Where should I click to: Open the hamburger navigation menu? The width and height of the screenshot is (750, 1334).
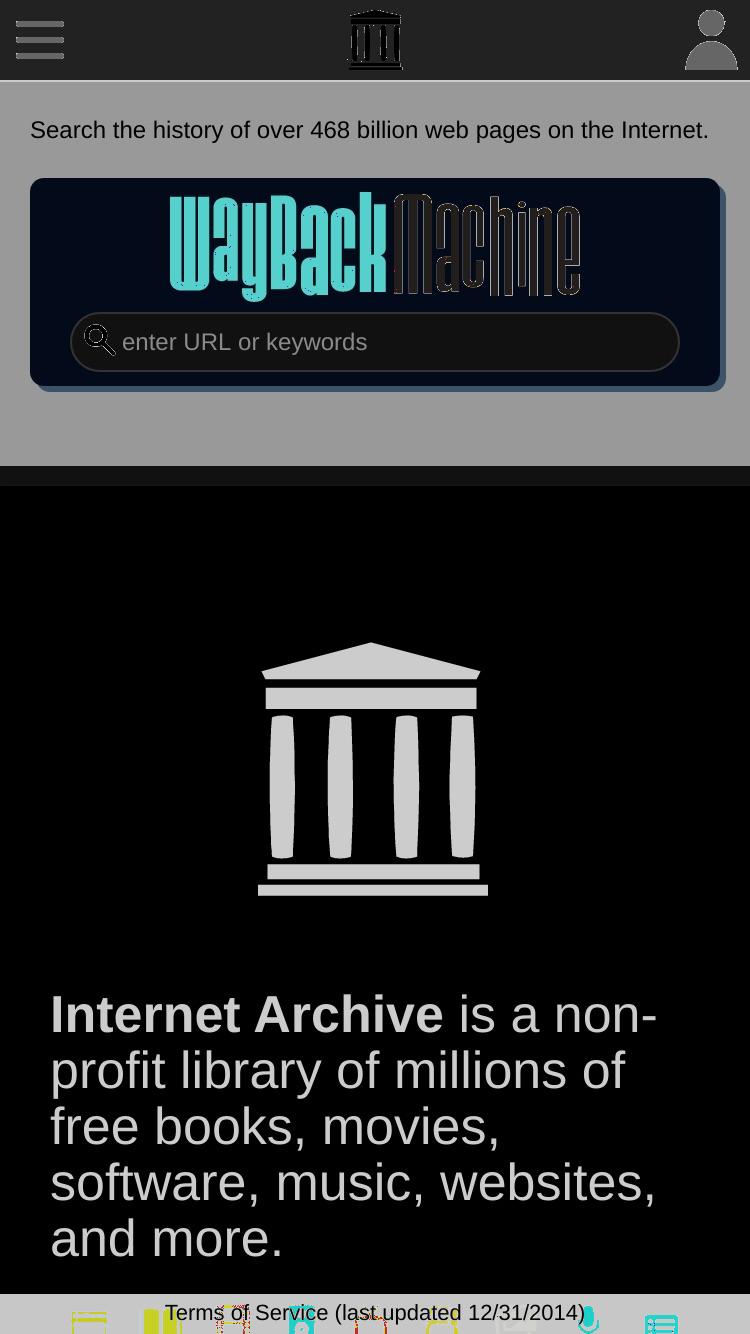pos(40,40)
